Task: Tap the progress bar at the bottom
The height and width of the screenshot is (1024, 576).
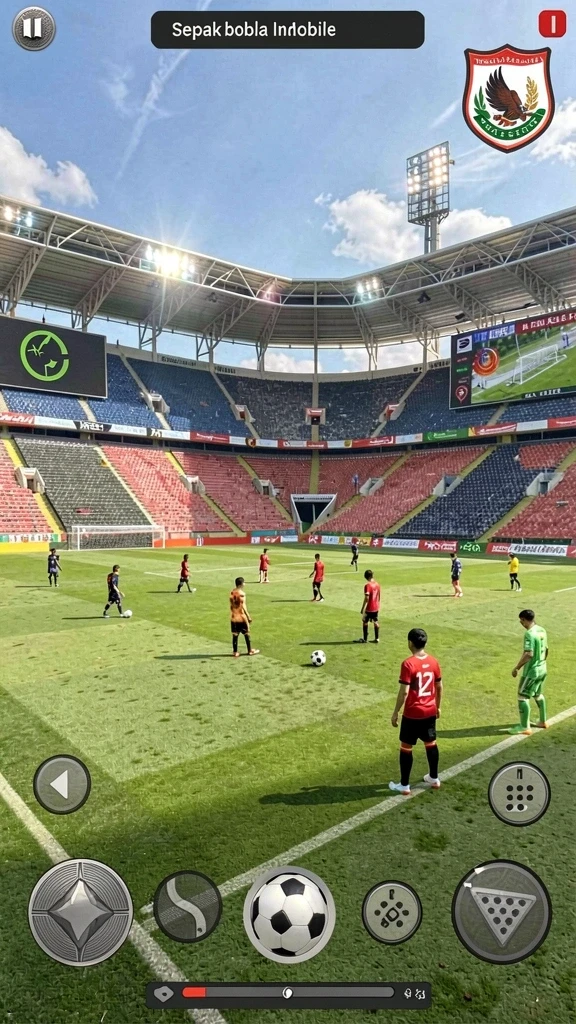Action: click(288, 993)
